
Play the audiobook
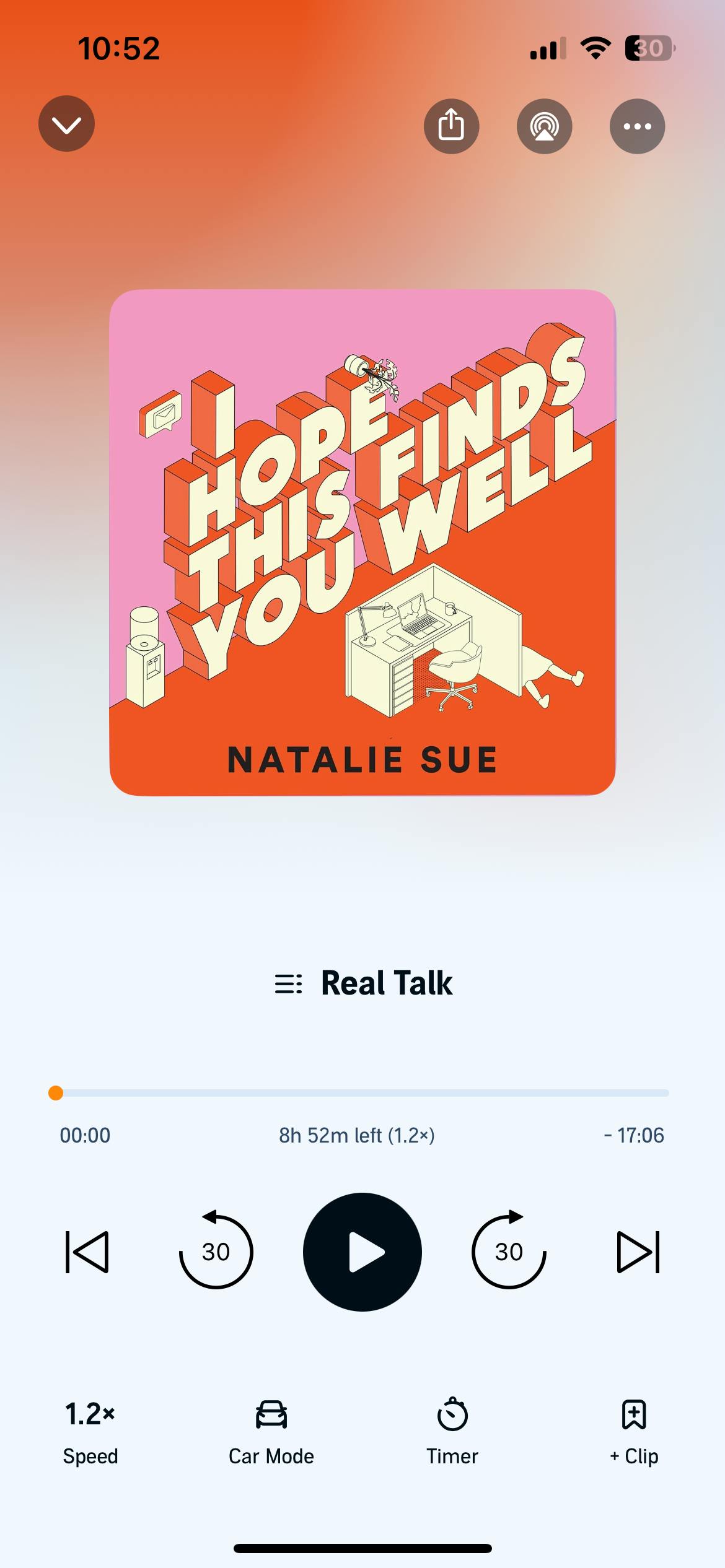(362, 1252)
